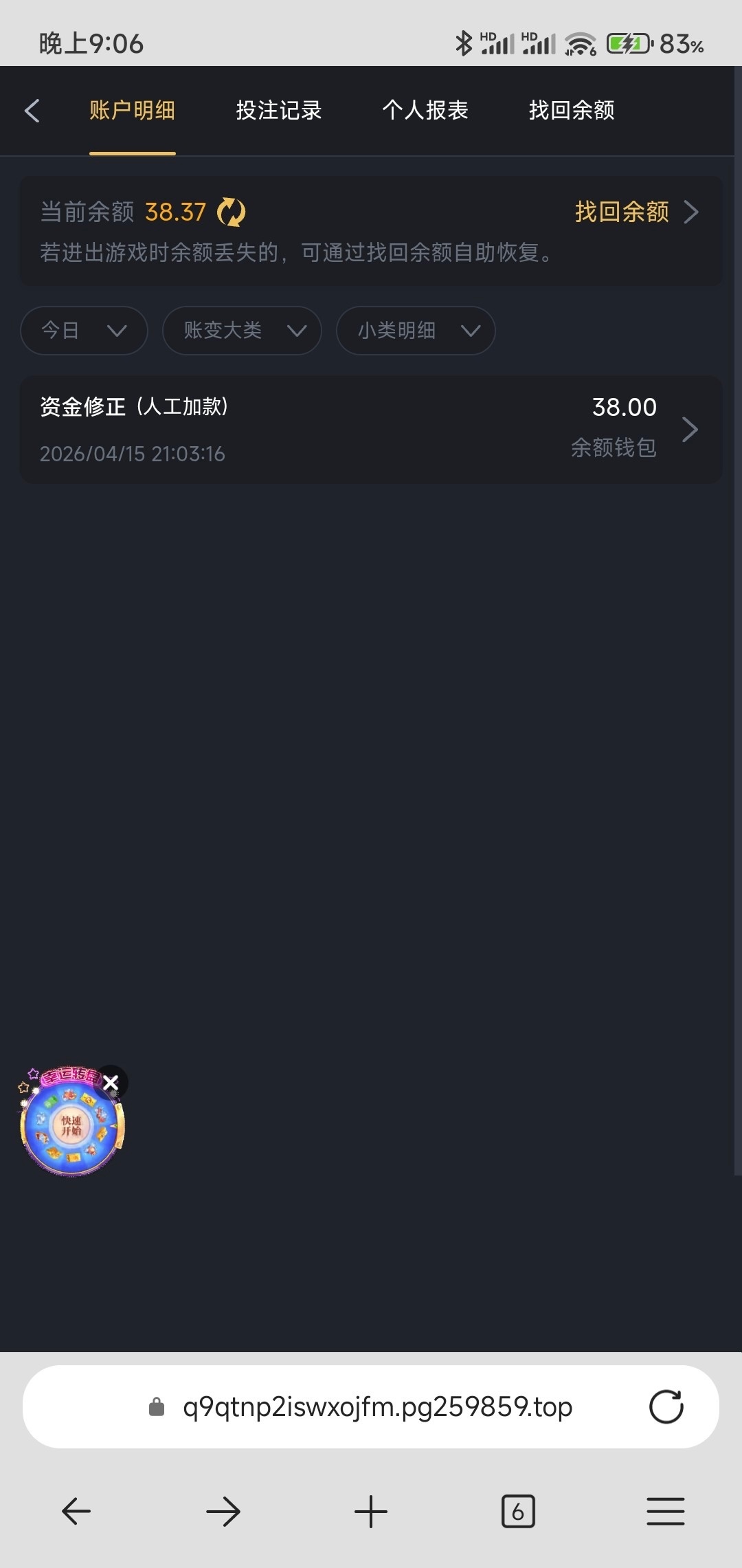
Task: Refresh the current balance icon
Action: coord(231,212)
